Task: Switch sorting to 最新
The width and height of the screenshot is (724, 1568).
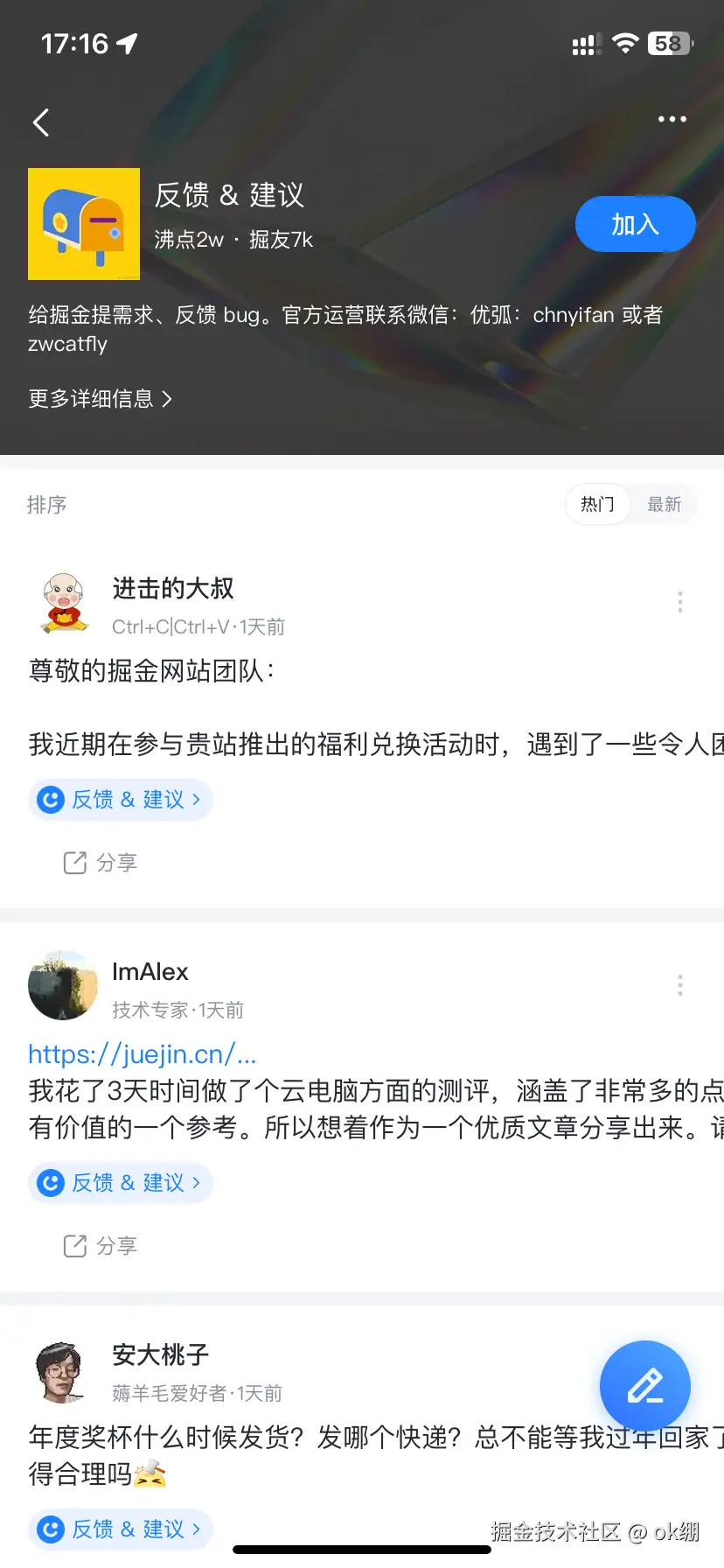Action: 664,504
